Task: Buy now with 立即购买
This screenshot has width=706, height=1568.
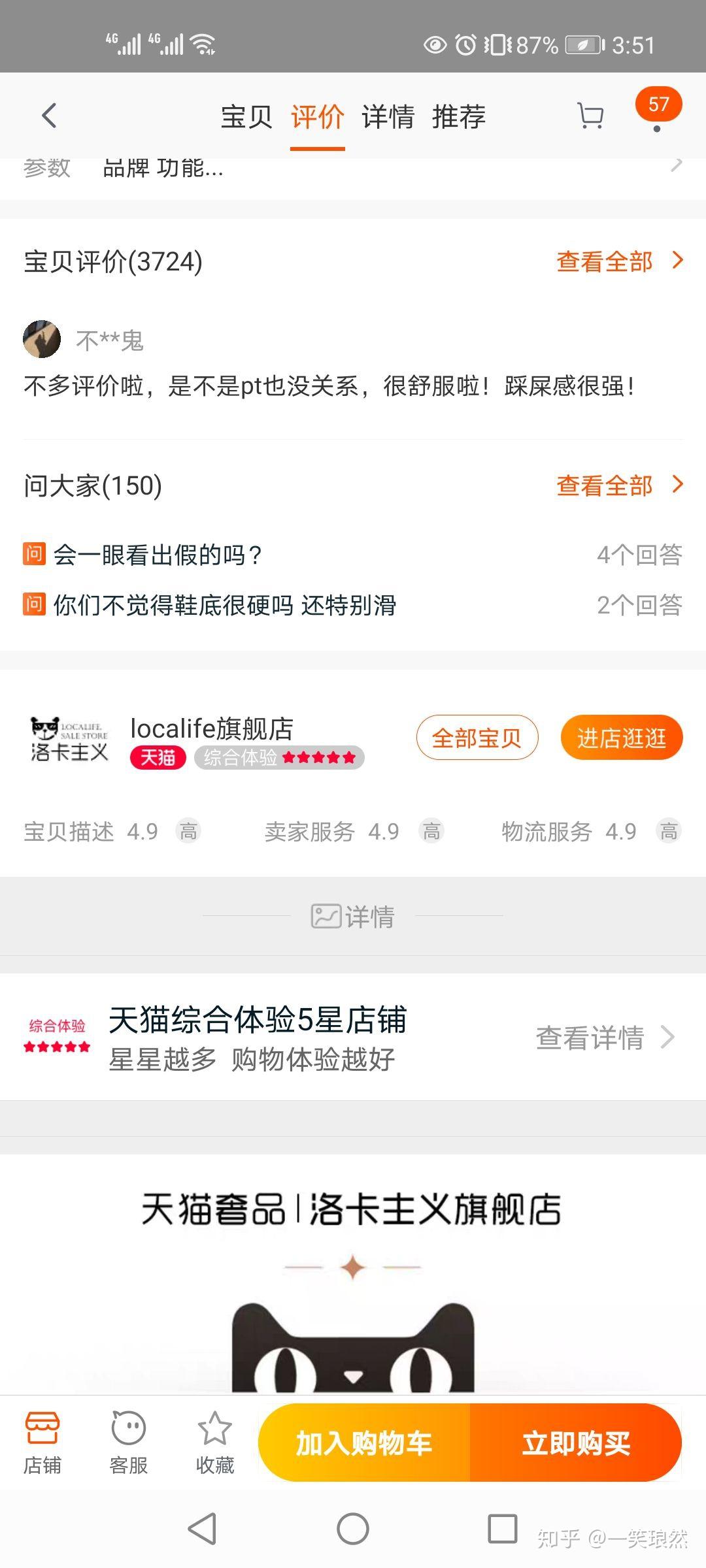Action: (576, 1443)
